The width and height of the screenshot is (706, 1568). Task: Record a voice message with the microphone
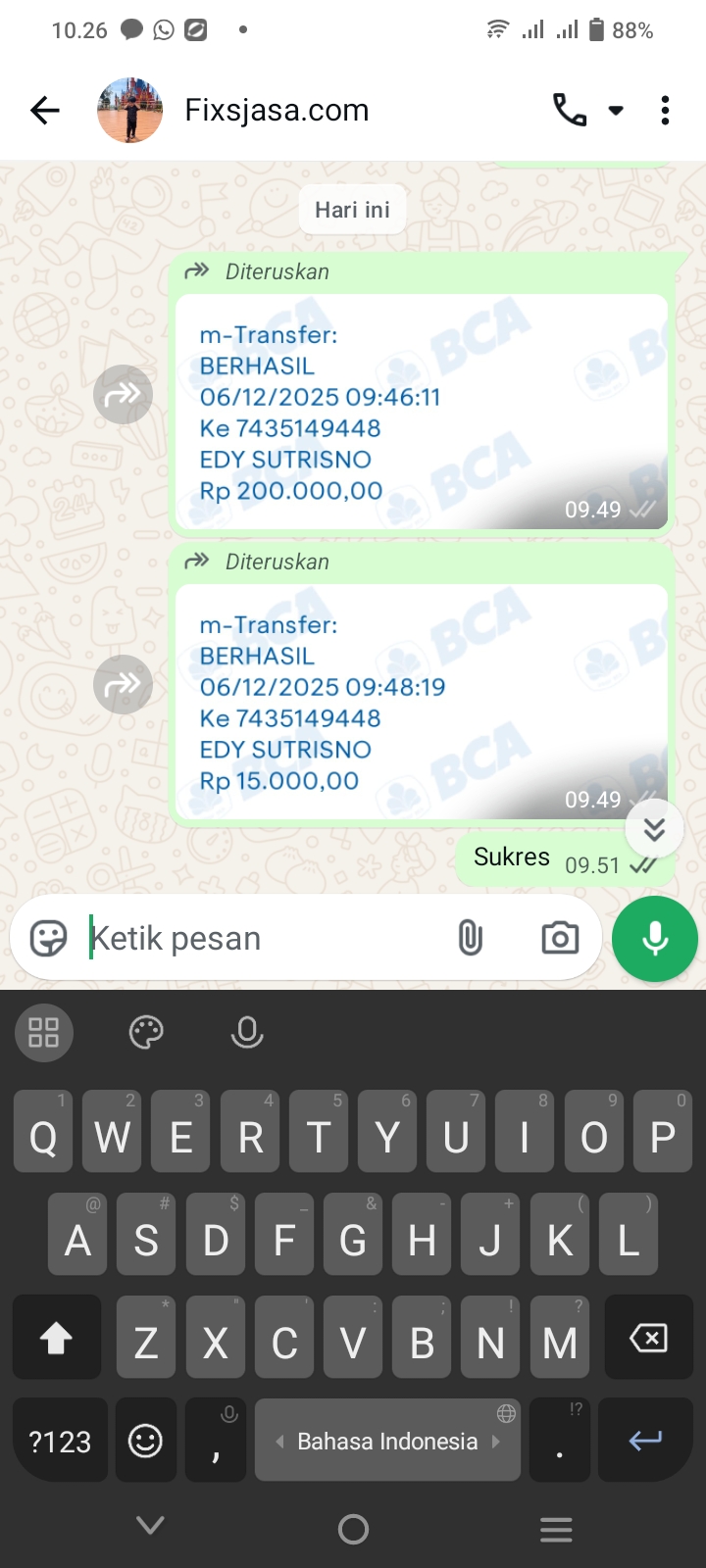point(654,939)
